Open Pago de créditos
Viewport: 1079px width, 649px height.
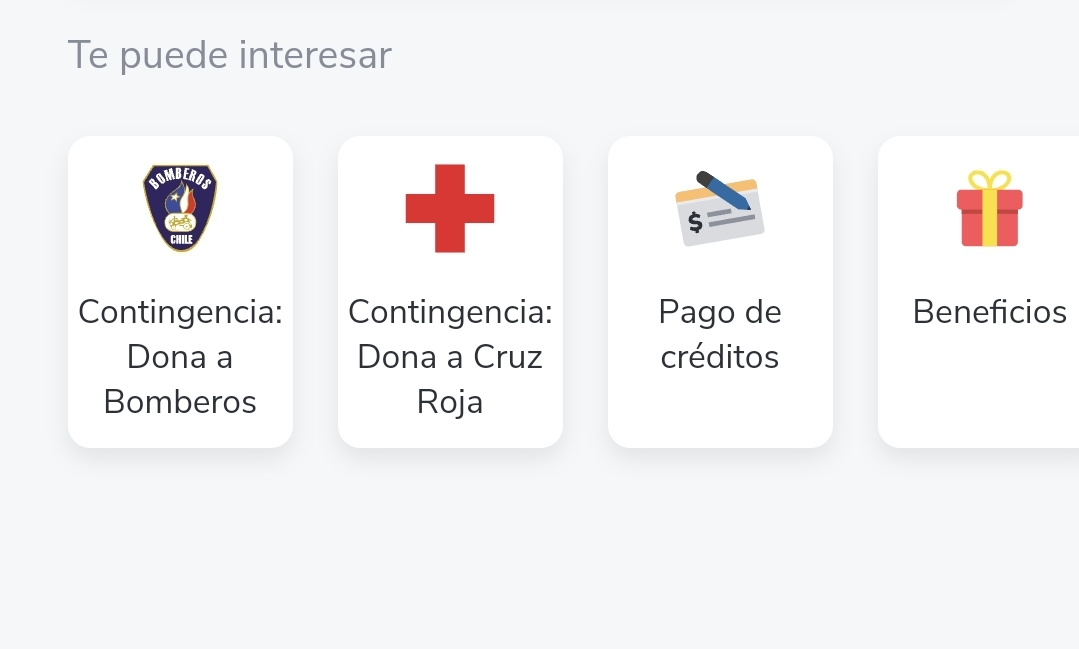click(x=720, y=292)
